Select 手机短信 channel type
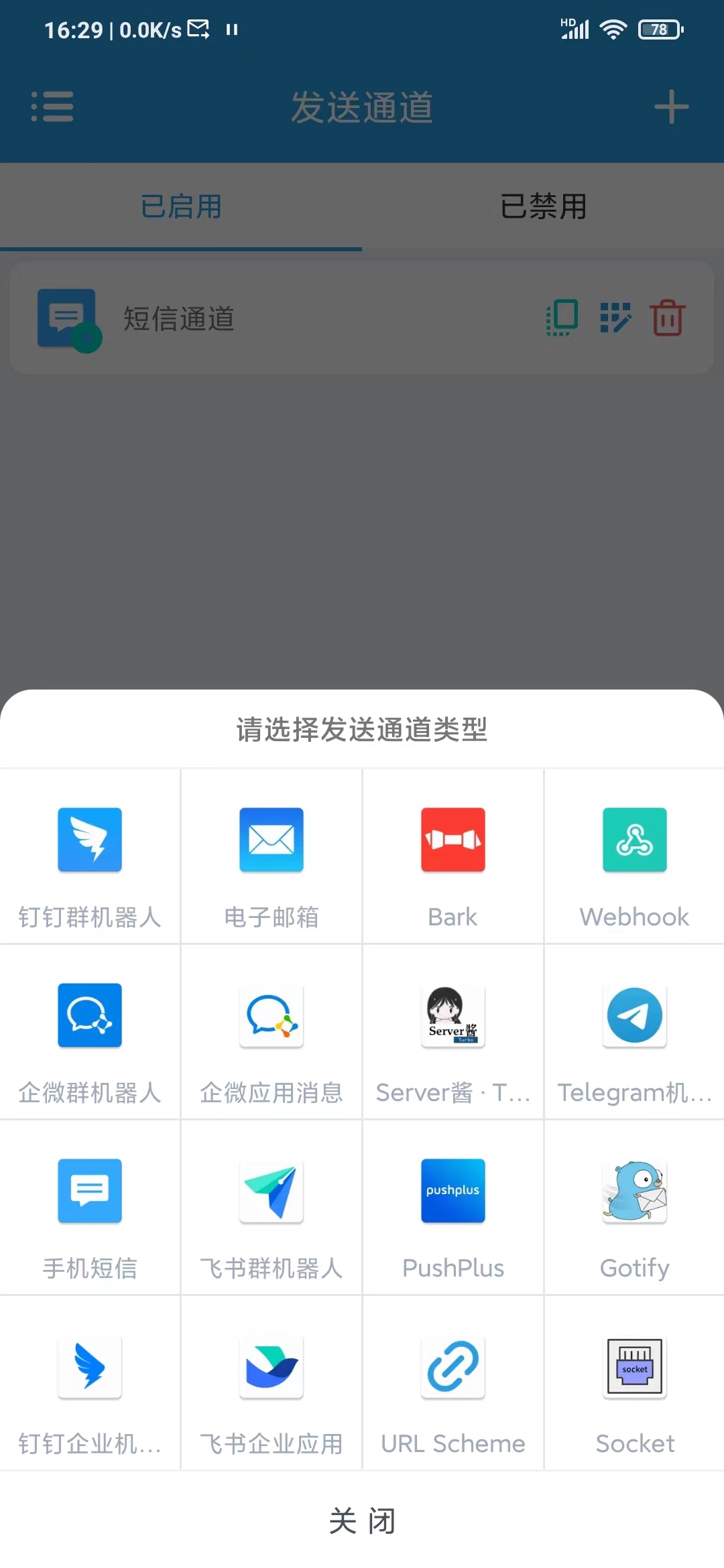The height and width of the screenshot is (1568, 724). coord(90,1209)
